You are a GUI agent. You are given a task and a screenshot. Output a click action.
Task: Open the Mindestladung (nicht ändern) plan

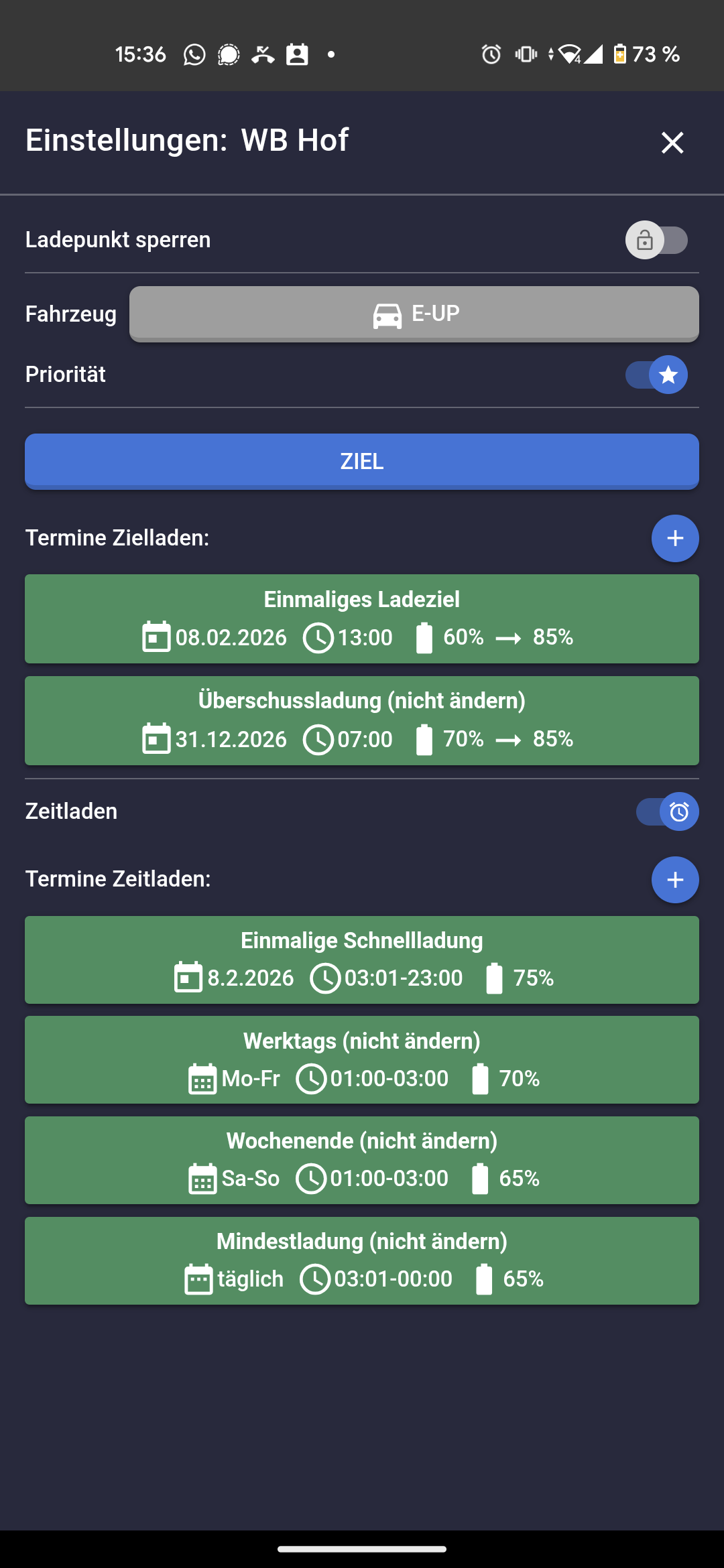tap(362, 1260)
